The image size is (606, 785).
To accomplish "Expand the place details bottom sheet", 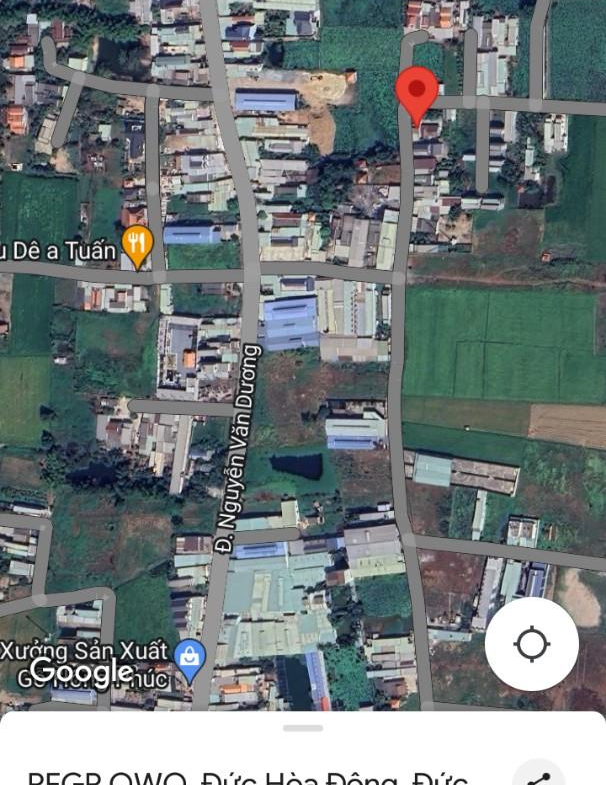I will point(303,728).
